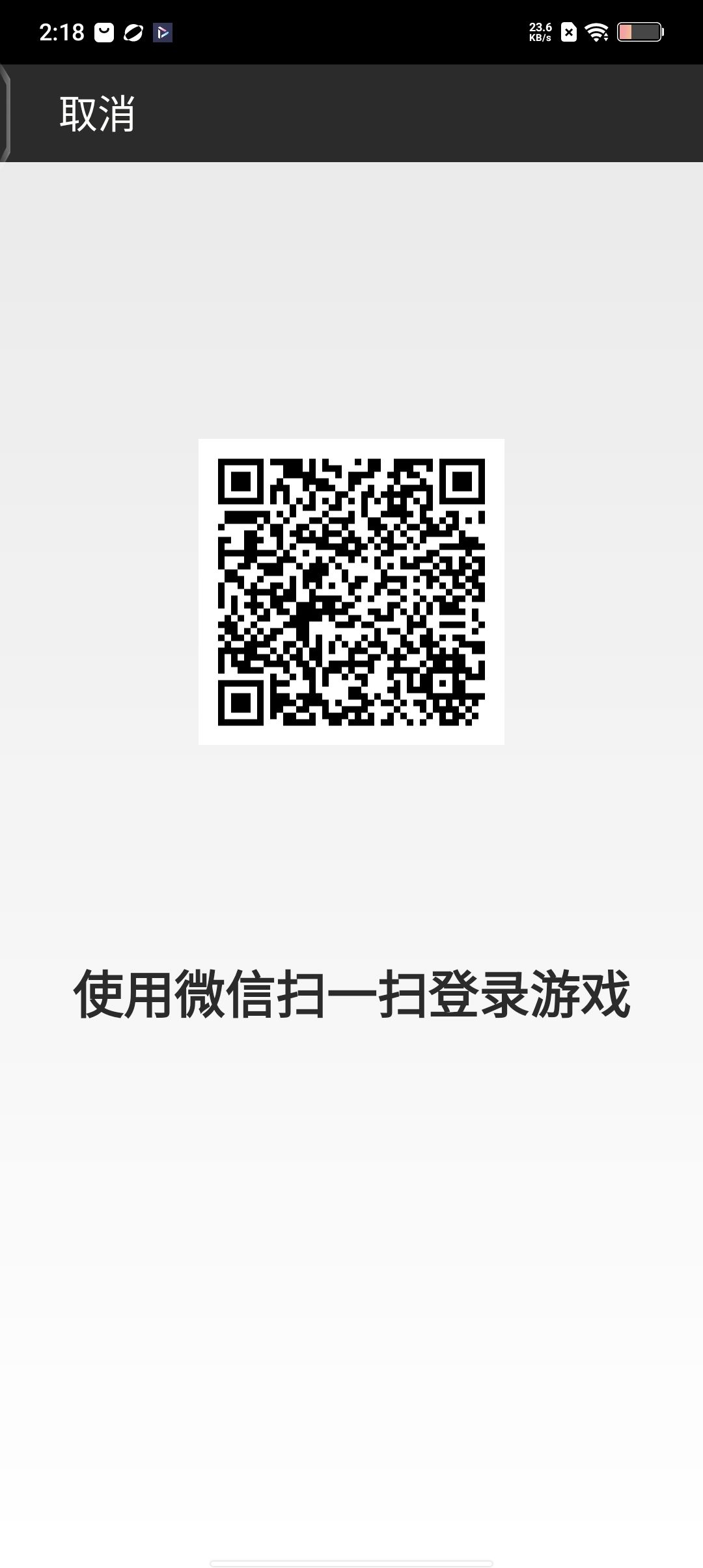Tap the status bar to expand notifications
The height and width of the screenshot is (1568, 703).
click(x=351, y=31)
